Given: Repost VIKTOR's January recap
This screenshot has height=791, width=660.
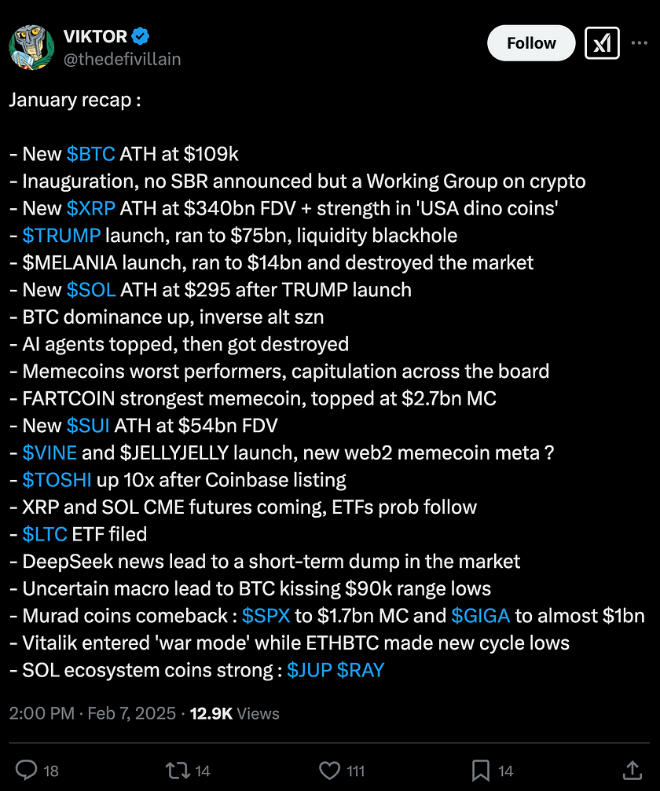Looking at the screenshot, I should coord(177,770).
